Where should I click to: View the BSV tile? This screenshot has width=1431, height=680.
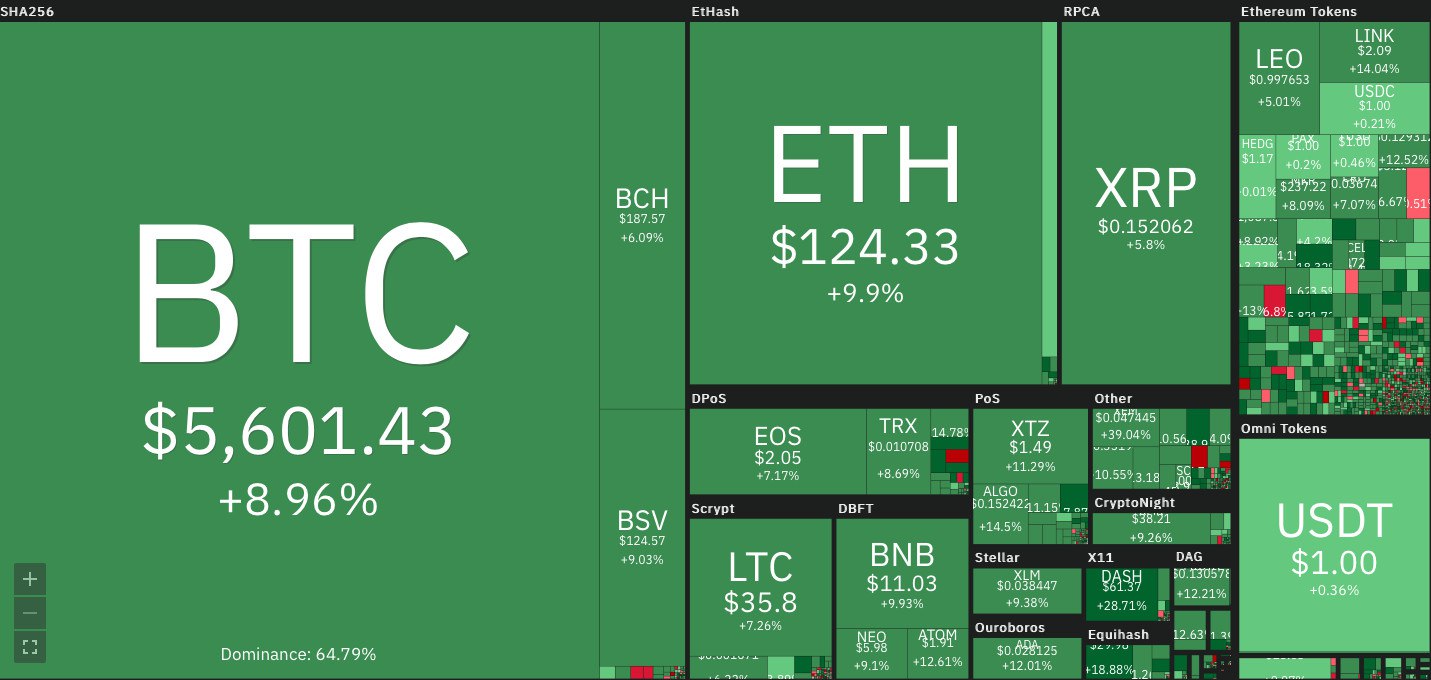pyautogui.click(x=641, y=535)
